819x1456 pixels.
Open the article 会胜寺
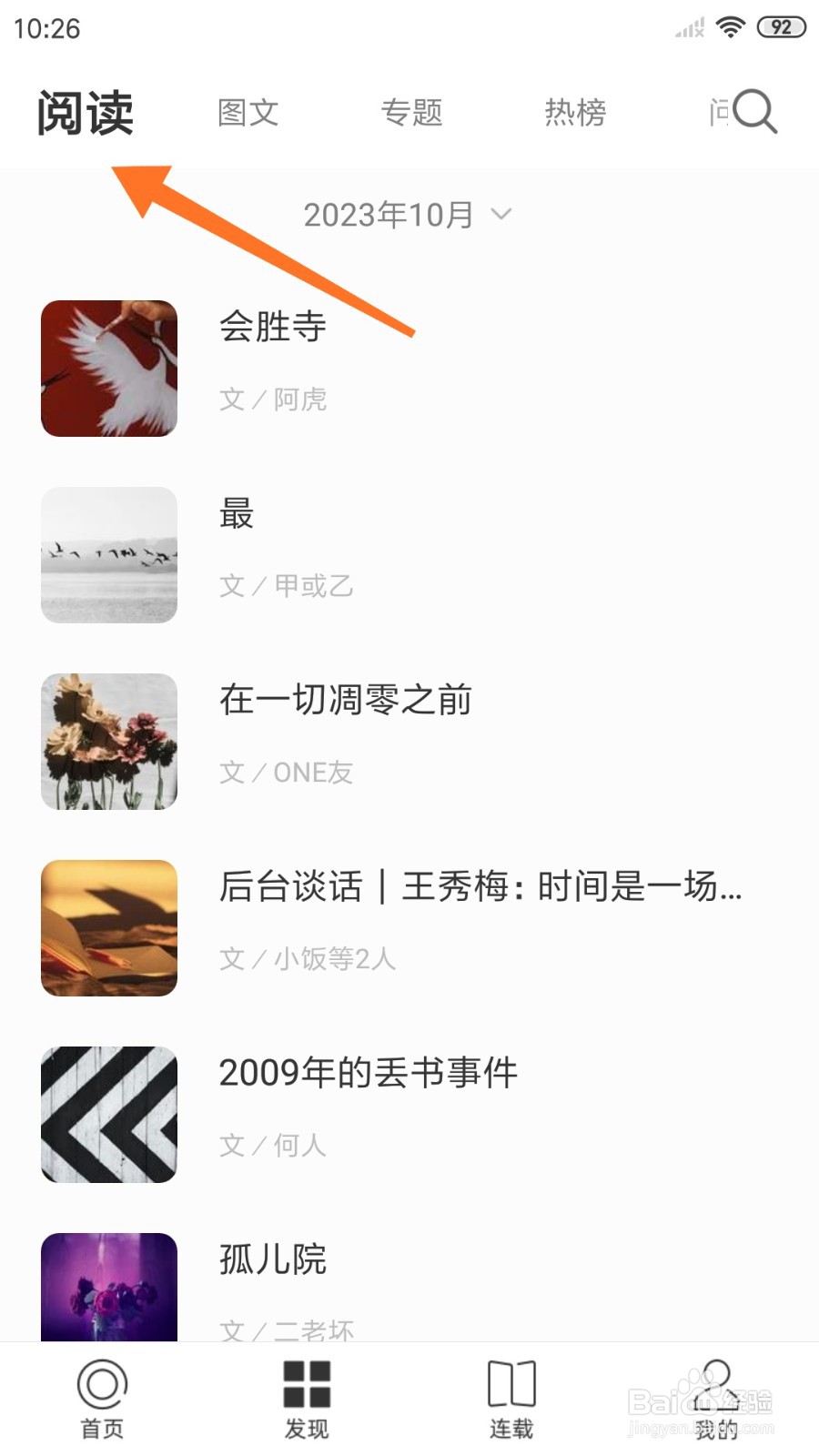tap(273, 327)
